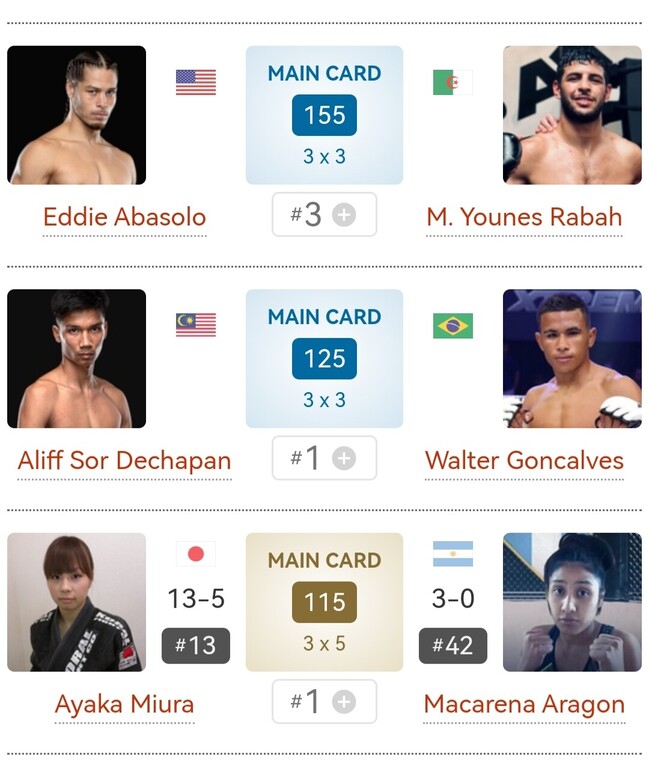Open Macarena Aragon's profile link
649x769 pixels.
524,704
